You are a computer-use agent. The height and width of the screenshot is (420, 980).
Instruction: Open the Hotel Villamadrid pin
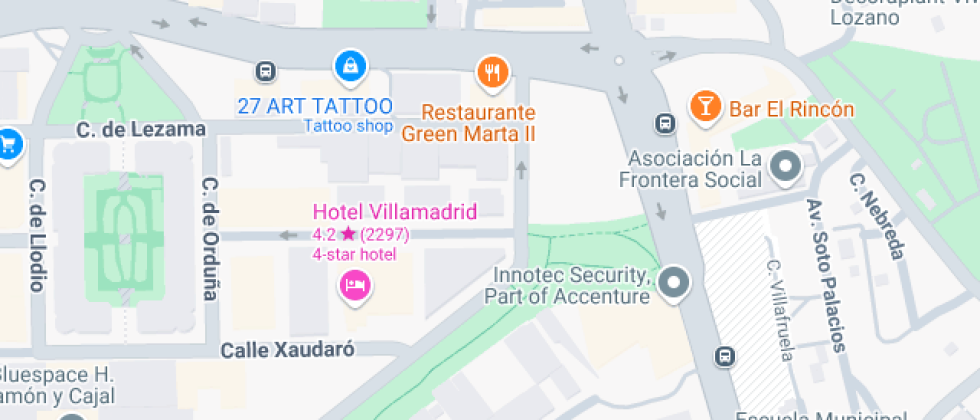(355, 287)
